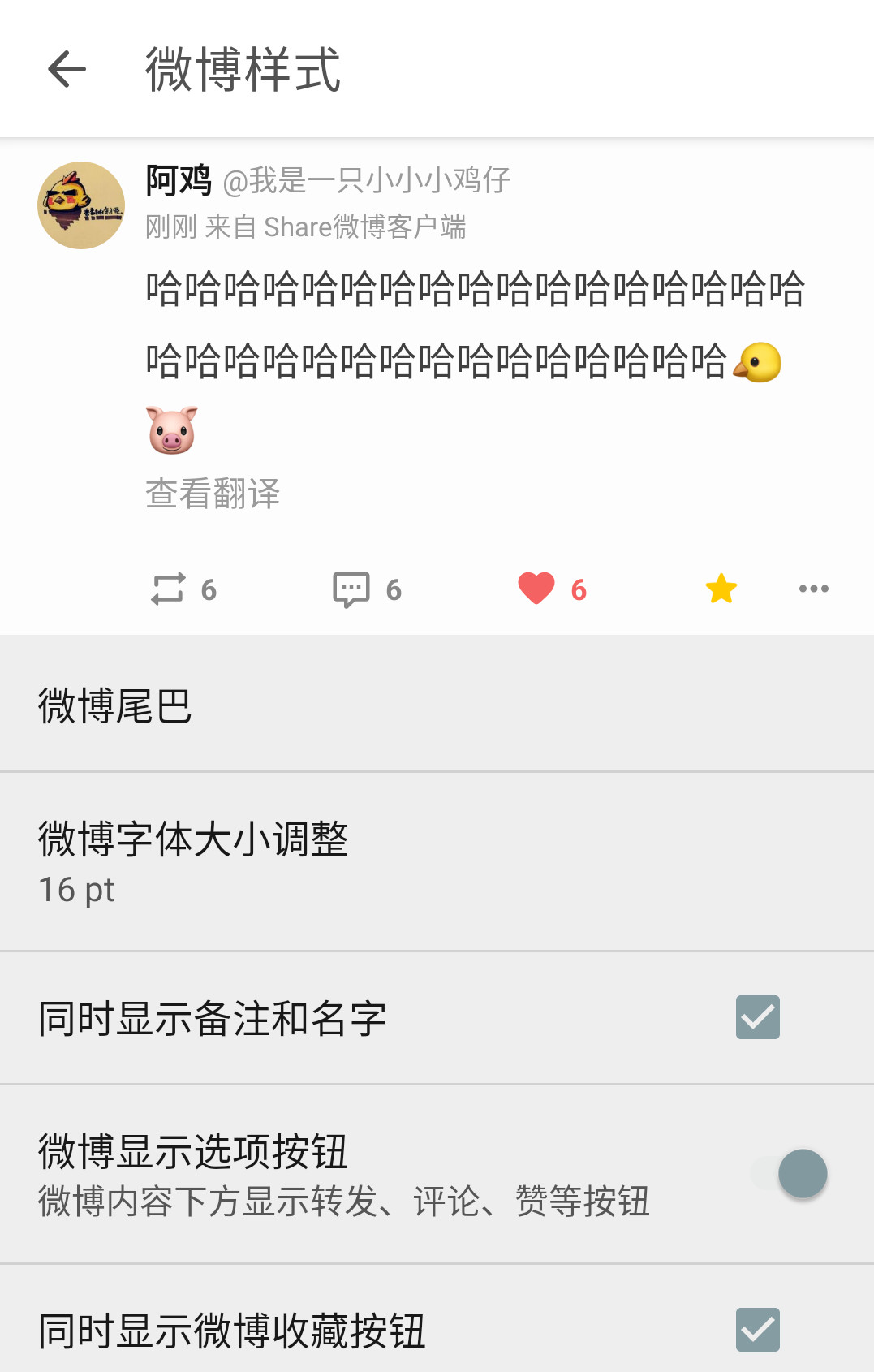This screenshot has width=874, height=1372.
Task: Tap the yellow star favorite icon
Action: point(721,589)
